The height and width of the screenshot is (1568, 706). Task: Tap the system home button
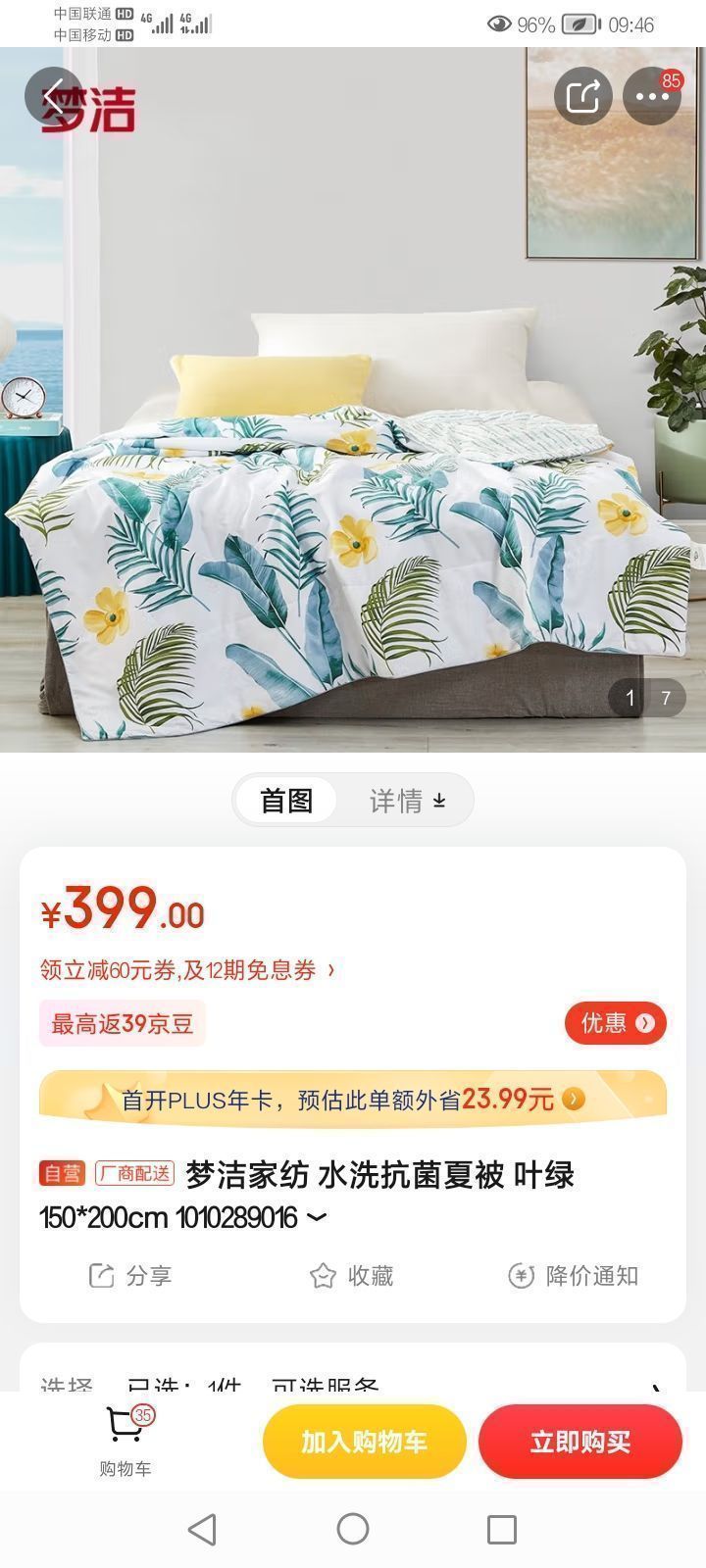point(353,1529)
